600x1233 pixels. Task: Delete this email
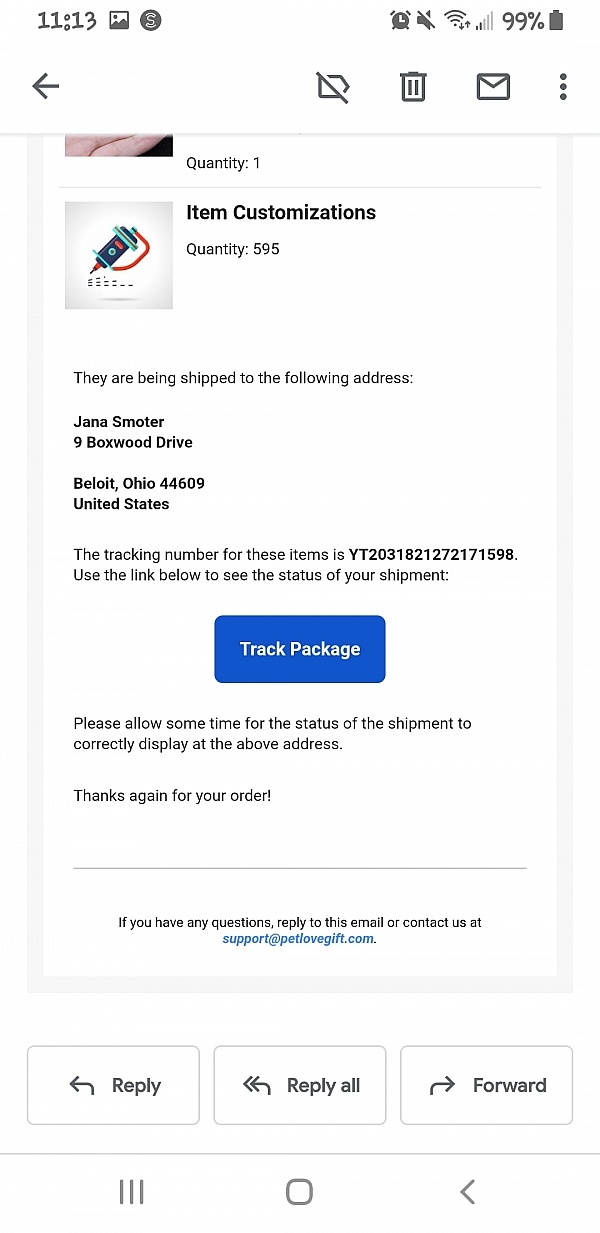click(x=413, y=87)
